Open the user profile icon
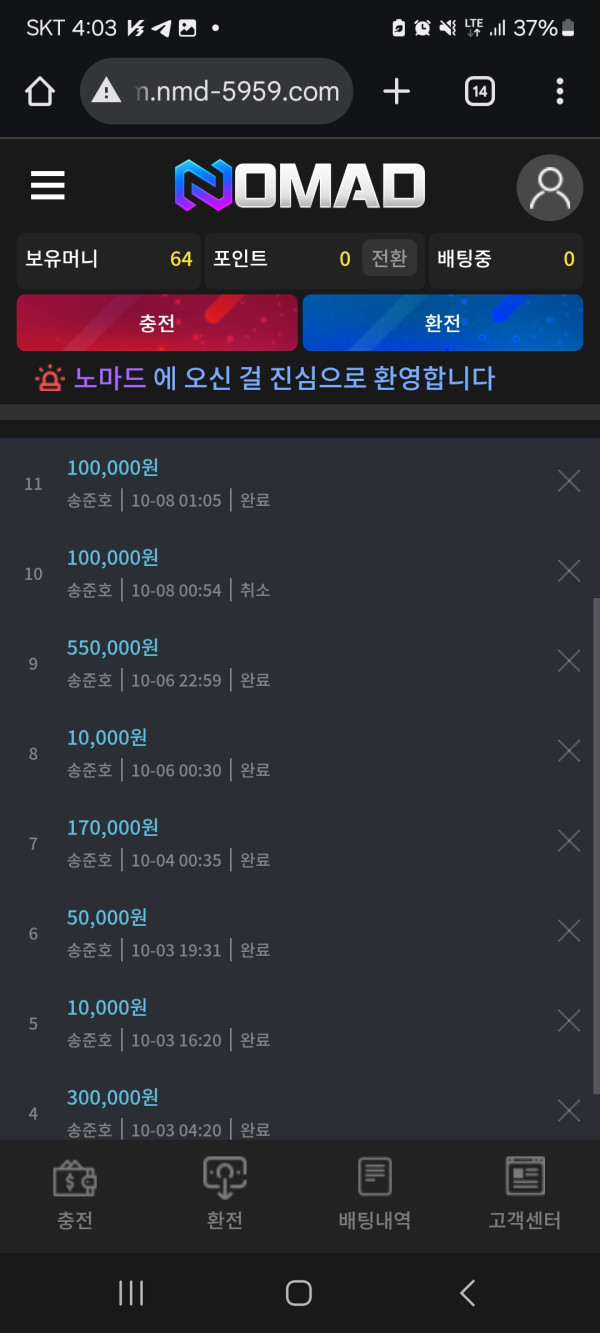Image resolution: width=600 pixels, height=1333 pixels. point(549,188)
